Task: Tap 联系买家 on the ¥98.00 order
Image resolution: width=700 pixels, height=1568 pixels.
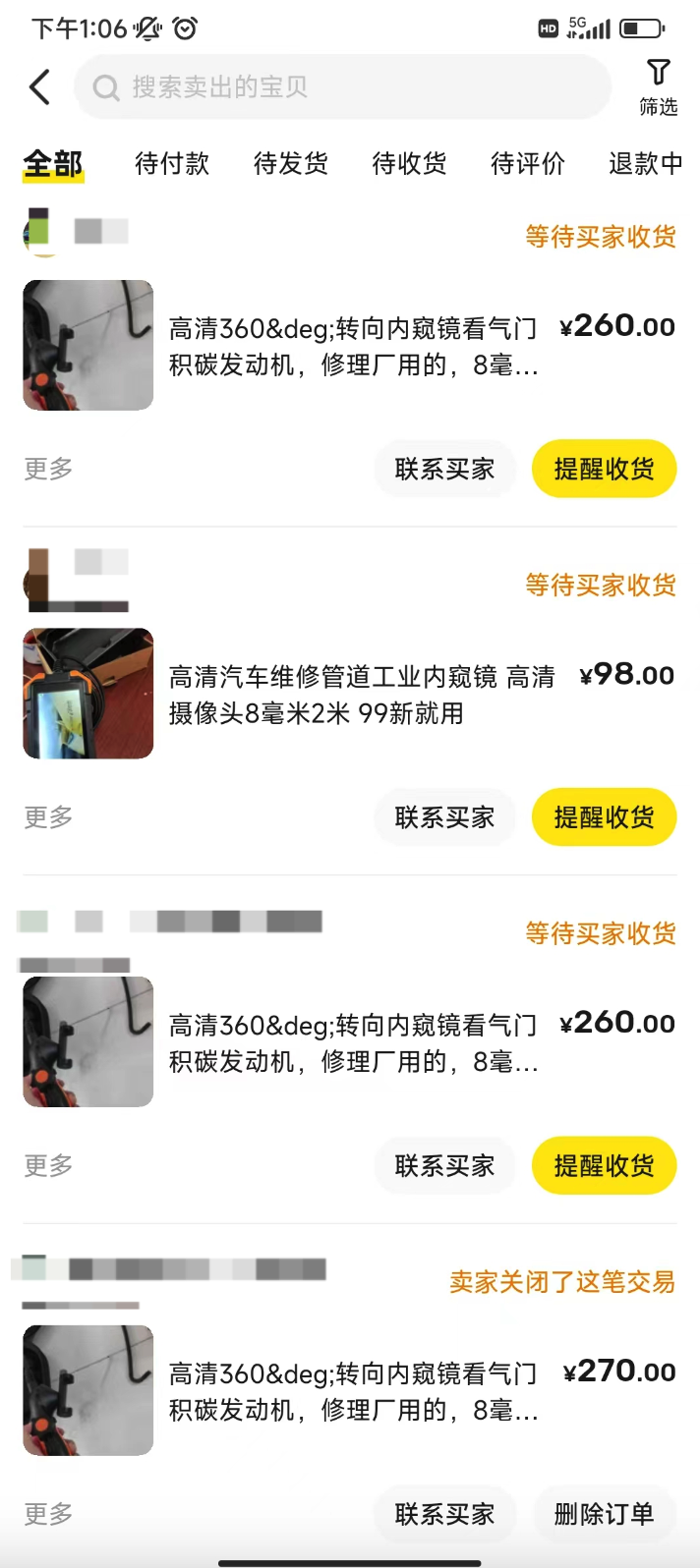Action: click(444, 817)
